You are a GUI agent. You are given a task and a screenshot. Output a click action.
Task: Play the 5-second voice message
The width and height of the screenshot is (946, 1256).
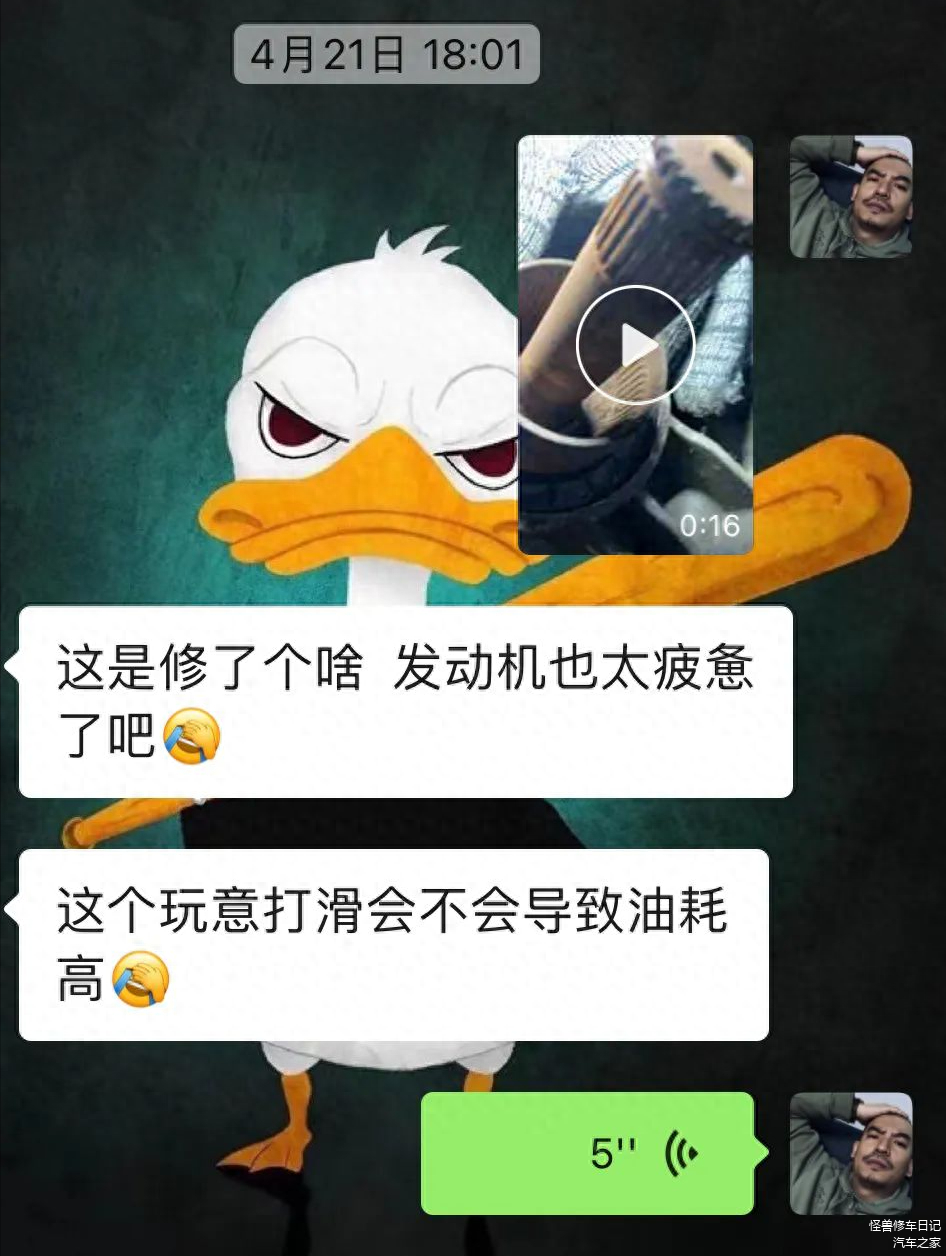587,1153
